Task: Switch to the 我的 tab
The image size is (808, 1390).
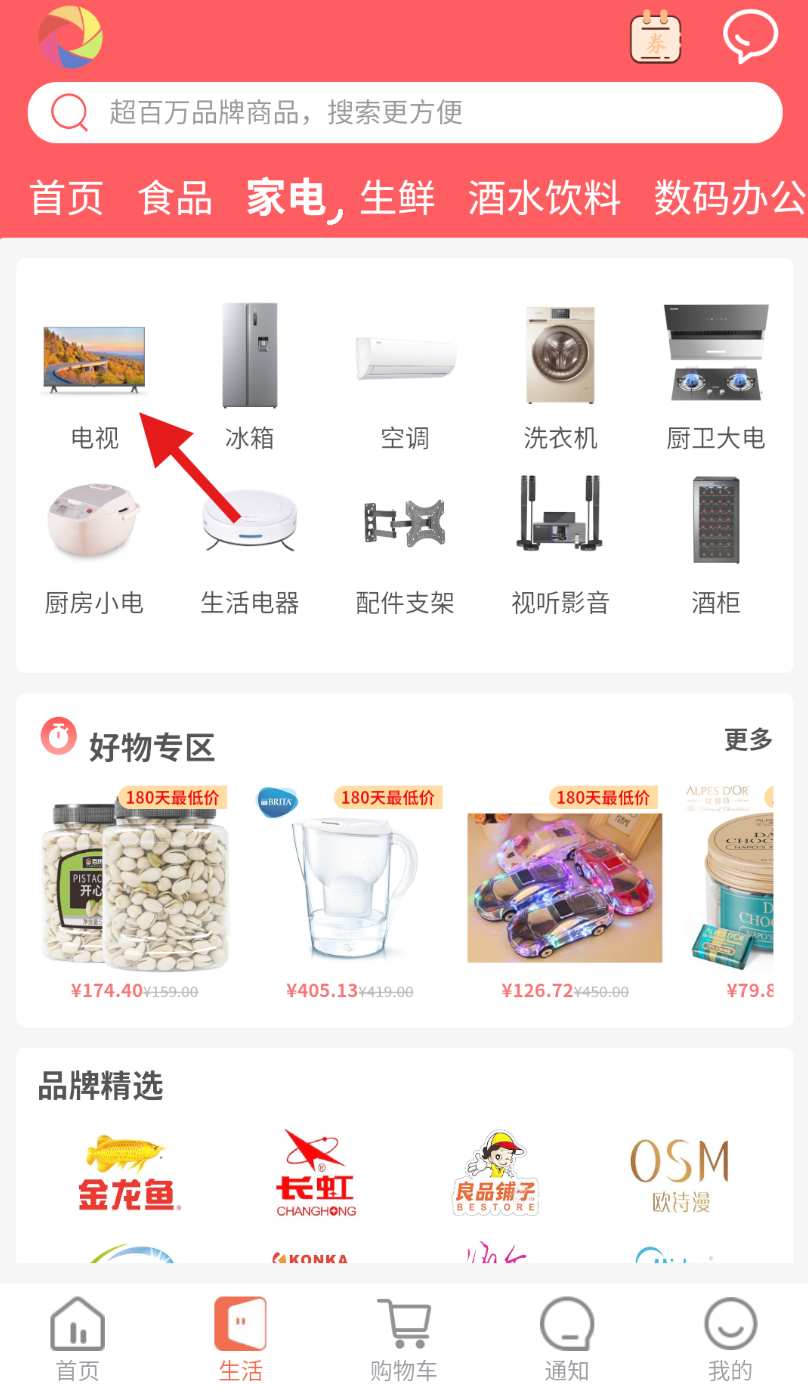Action: click(730, 1340)
